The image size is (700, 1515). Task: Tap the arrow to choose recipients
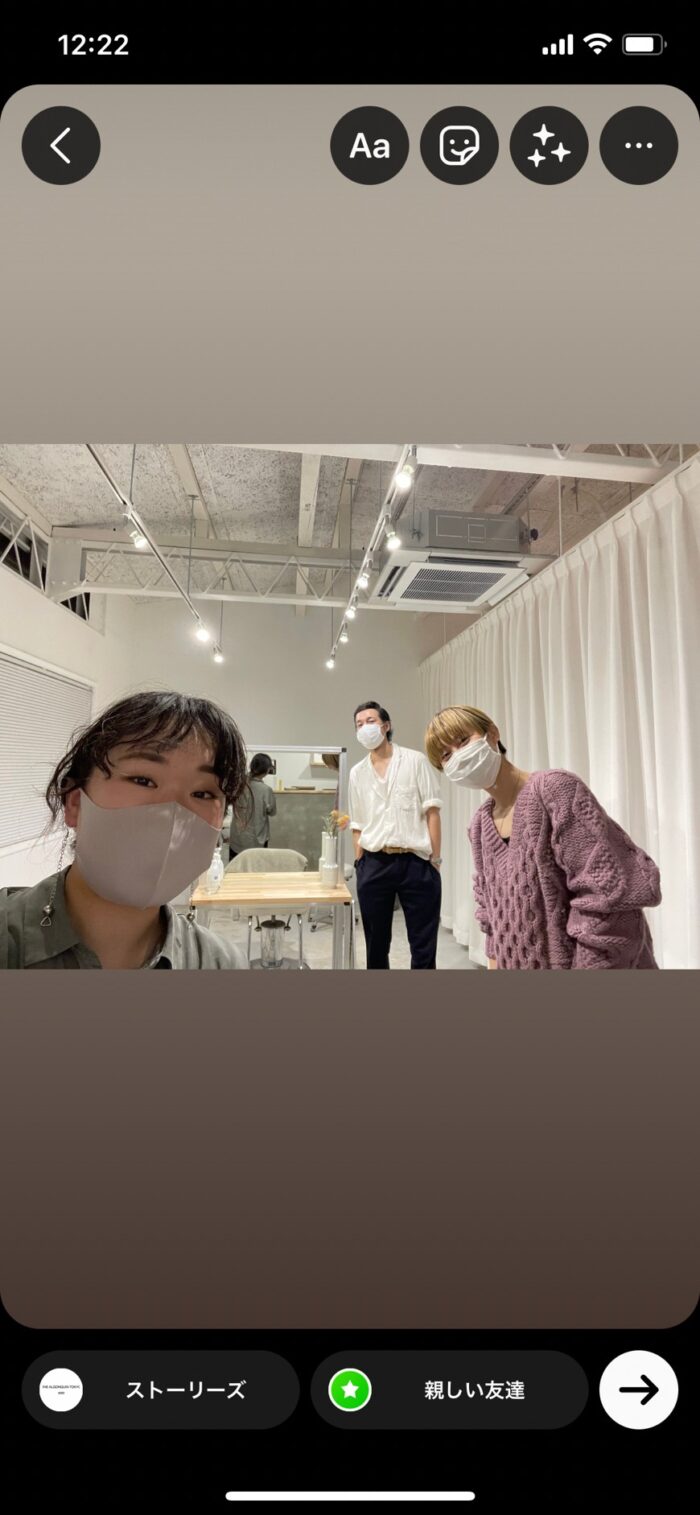(x=638, y=1390)
